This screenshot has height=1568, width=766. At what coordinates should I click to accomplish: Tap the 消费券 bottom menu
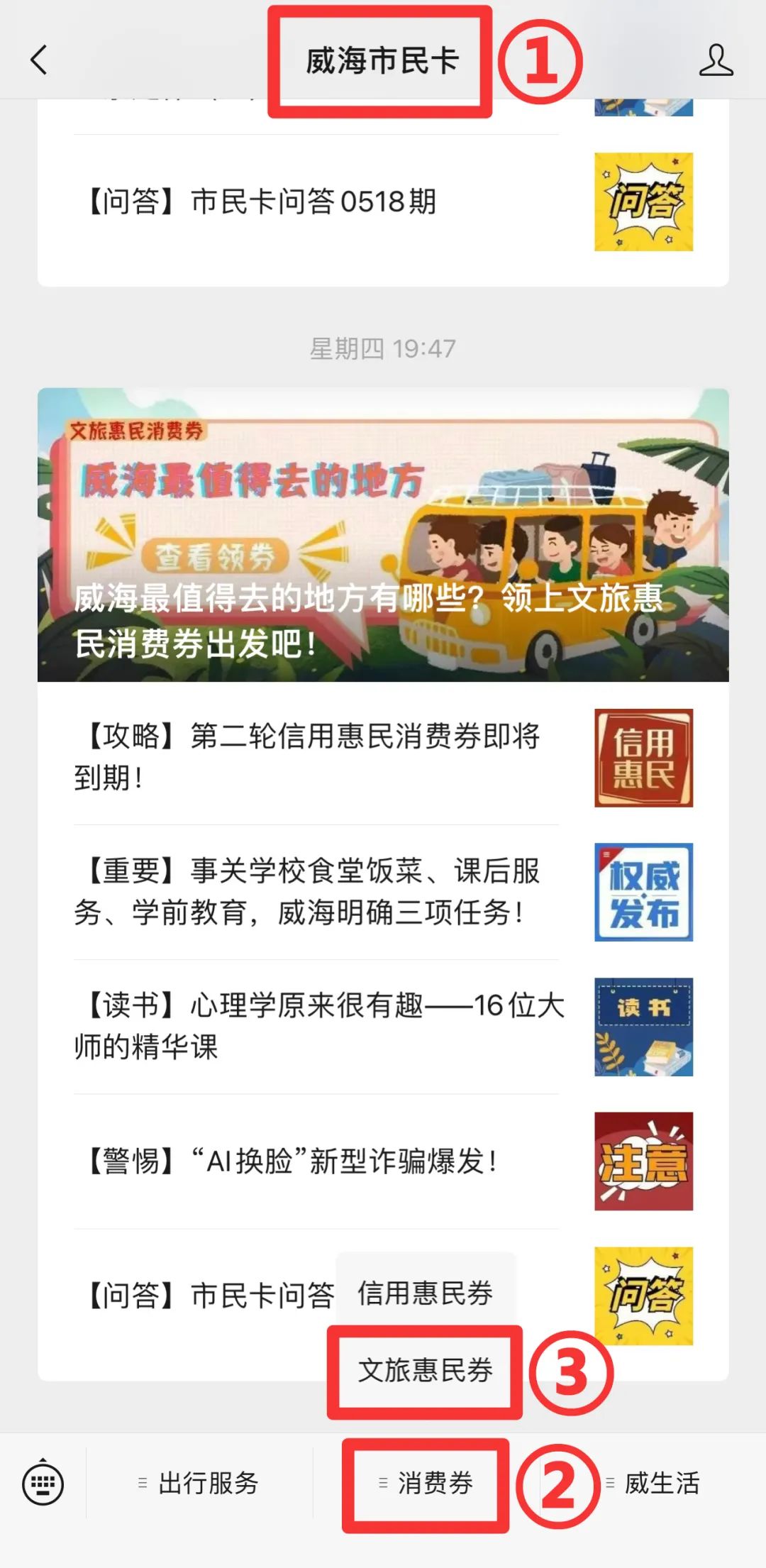click(426, 1483)
